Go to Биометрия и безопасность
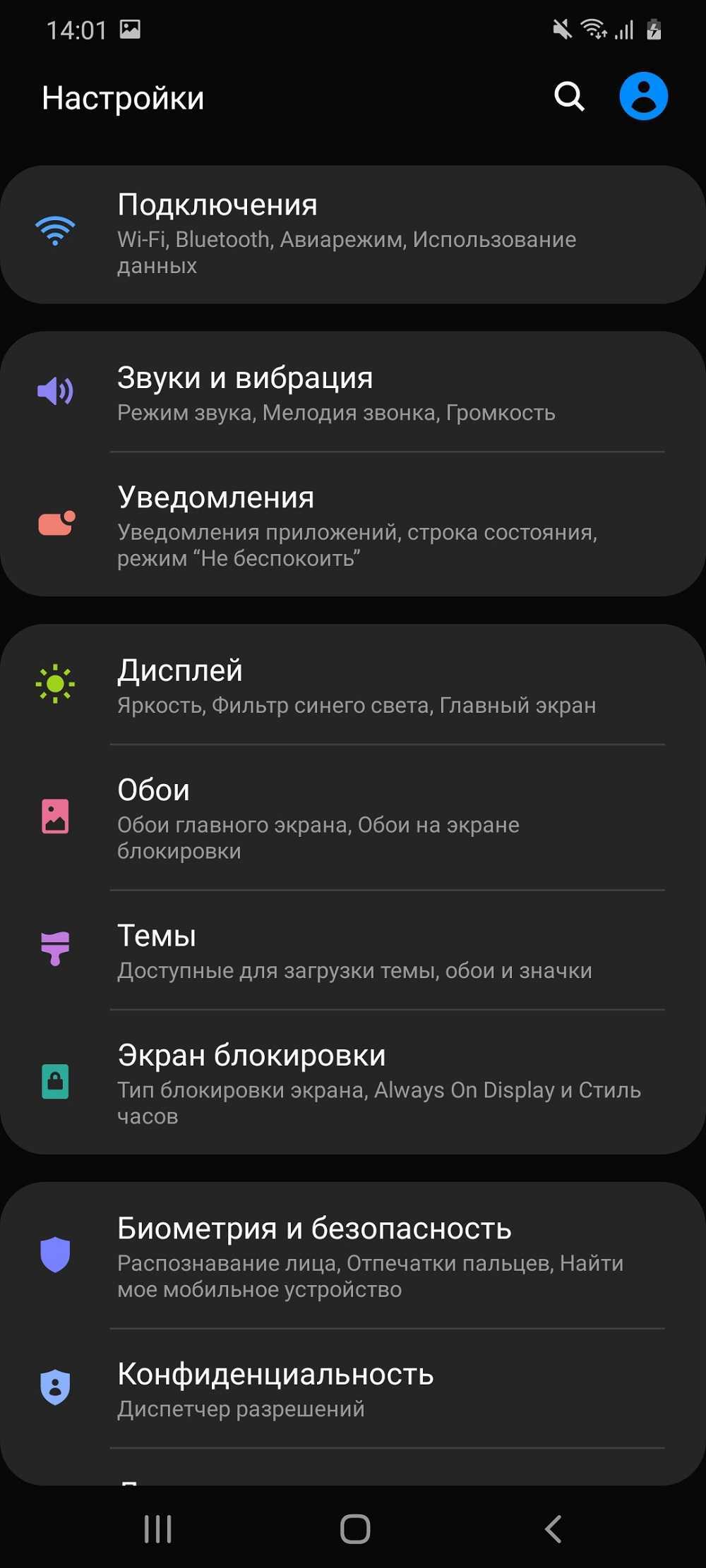The width and height of the screenshot is (706, 1568). [x=353, y=1257]
